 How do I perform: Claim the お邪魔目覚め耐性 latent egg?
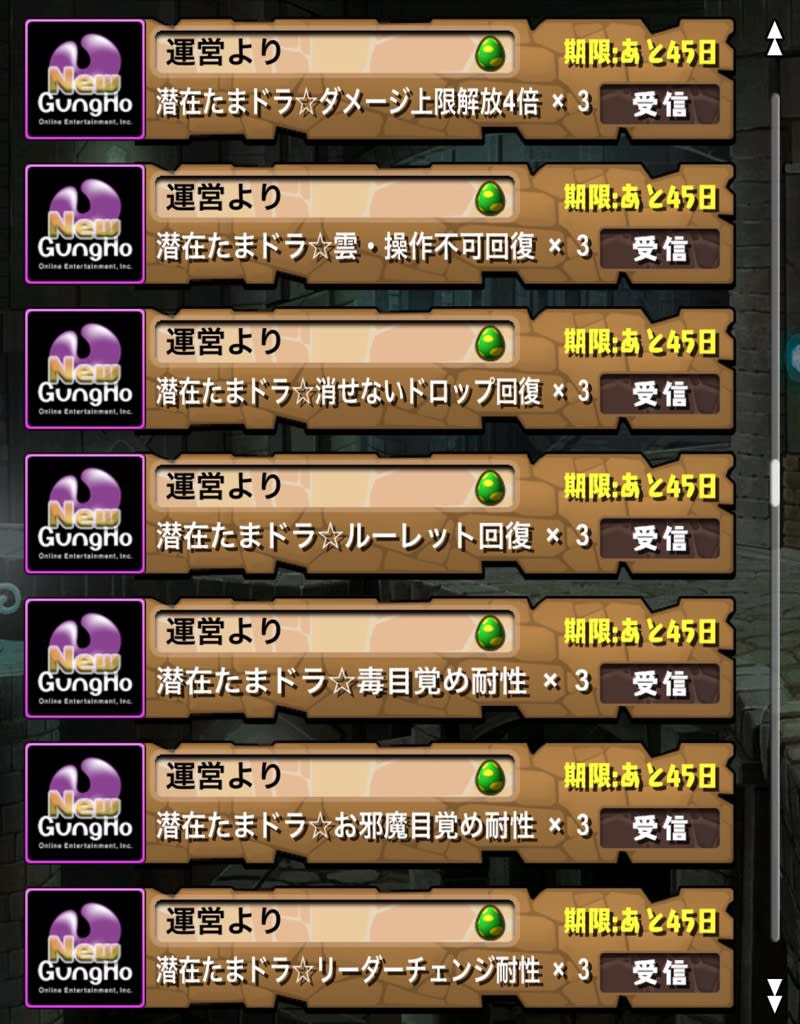660,827
